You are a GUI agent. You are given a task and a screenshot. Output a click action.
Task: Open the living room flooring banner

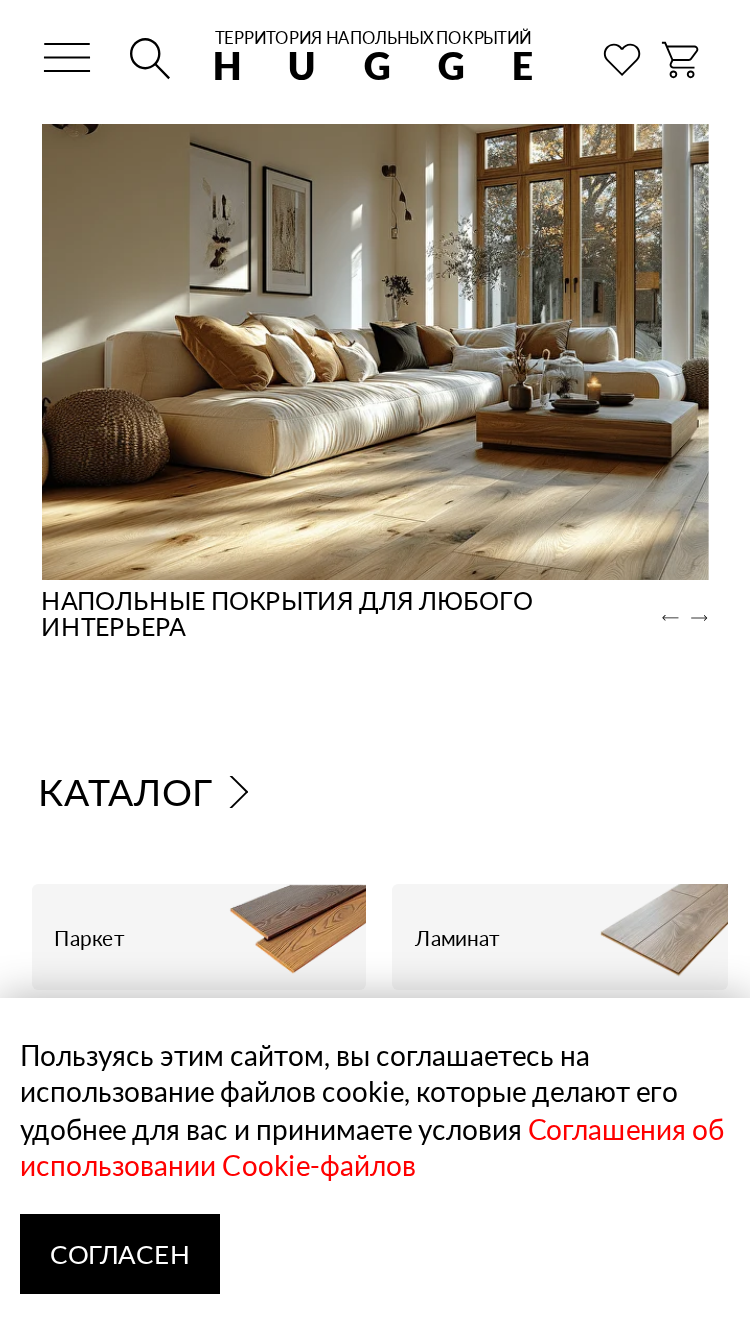click(375, 352)
